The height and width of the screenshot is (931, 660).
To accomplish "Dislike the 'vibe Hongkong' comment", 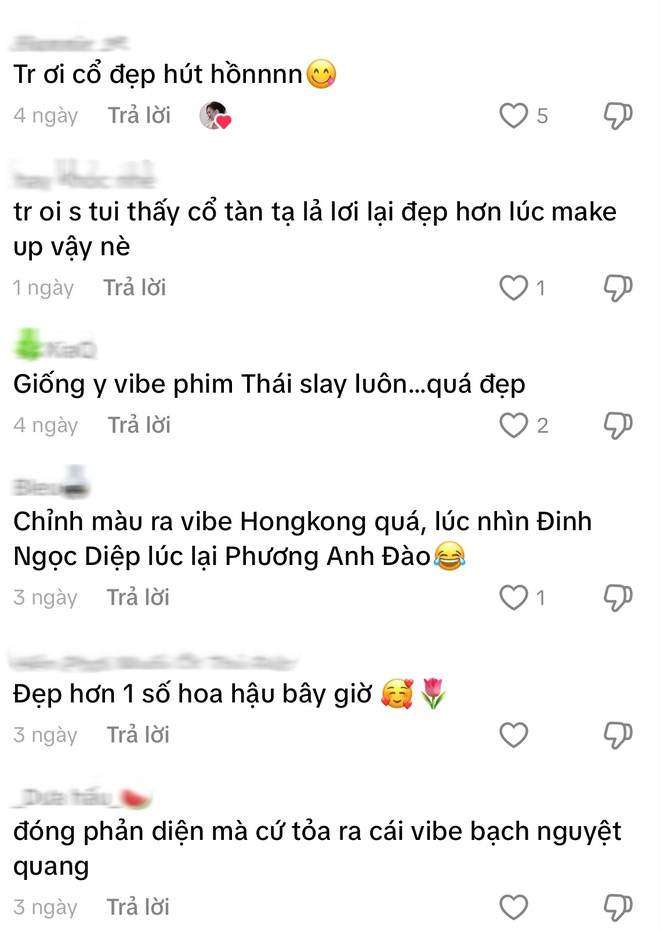I will tap(618, 598).
